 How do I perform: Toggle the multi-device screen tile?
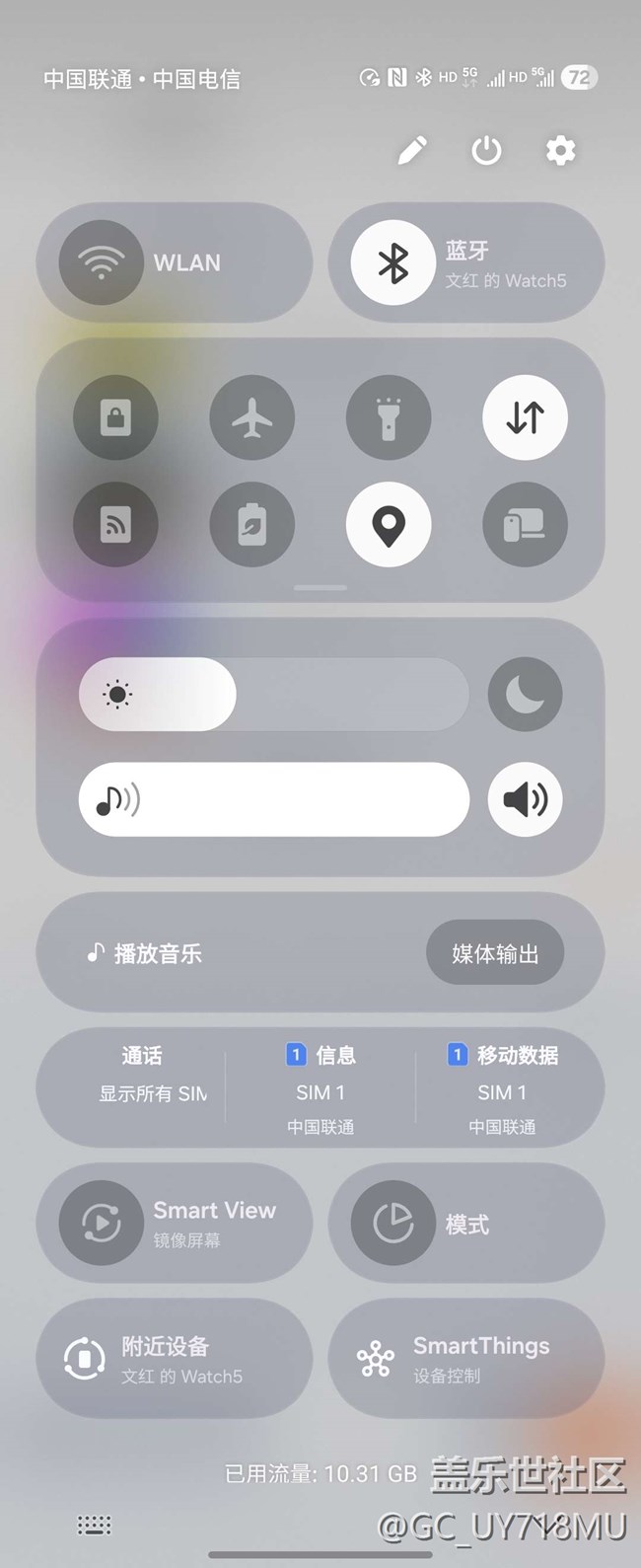(x=525, y=524)
